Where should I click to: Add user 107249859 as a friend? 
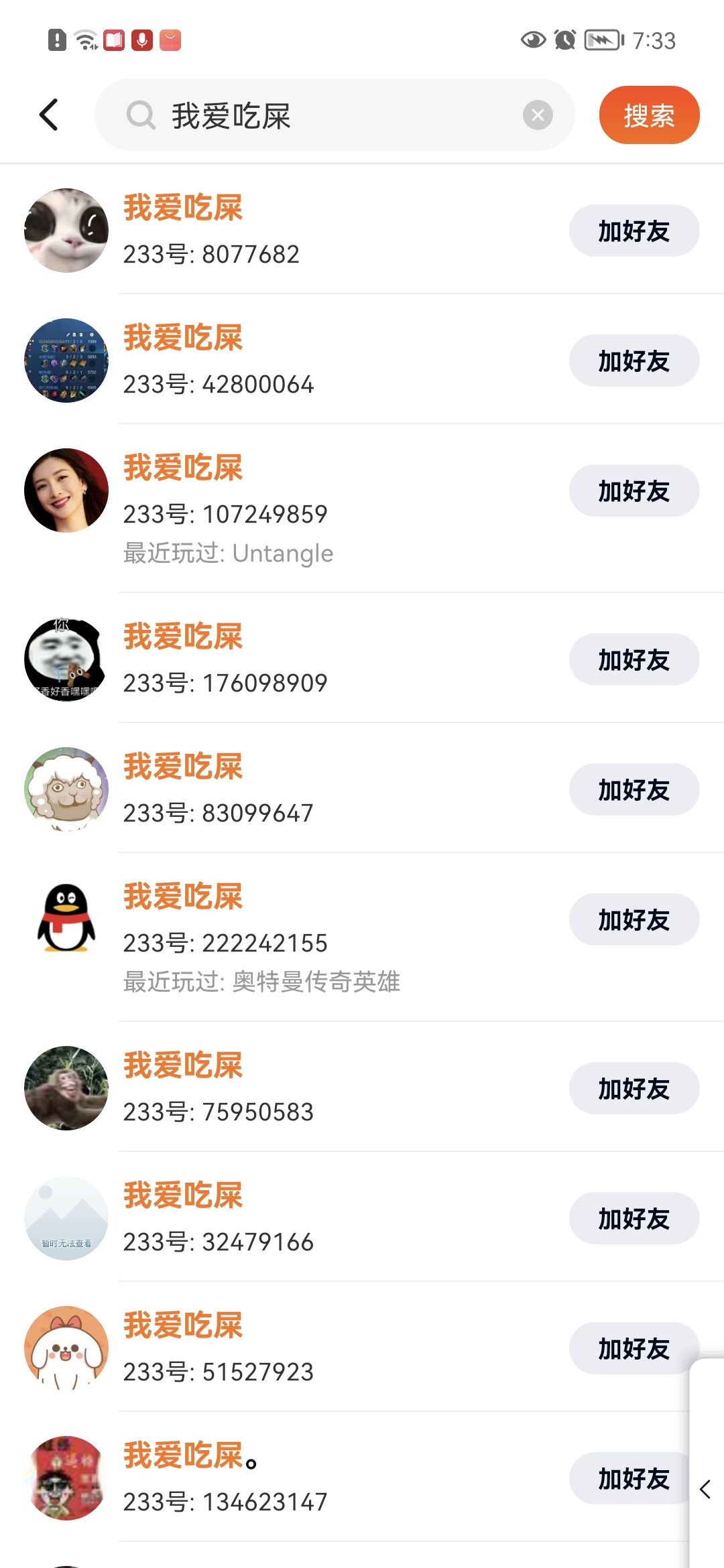(x=633, y=491)
